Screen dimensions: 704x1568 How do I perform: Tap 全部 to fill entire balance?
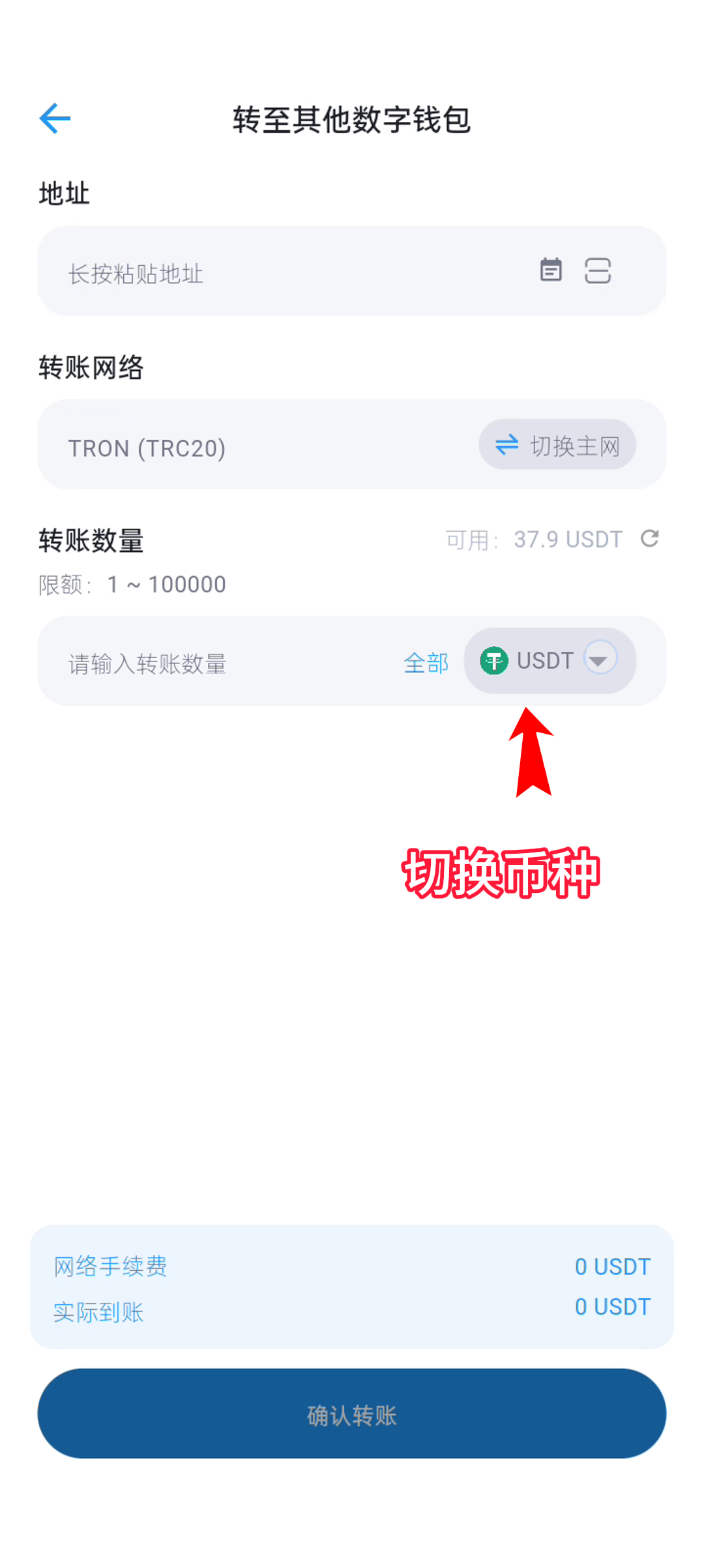(426, 663)
